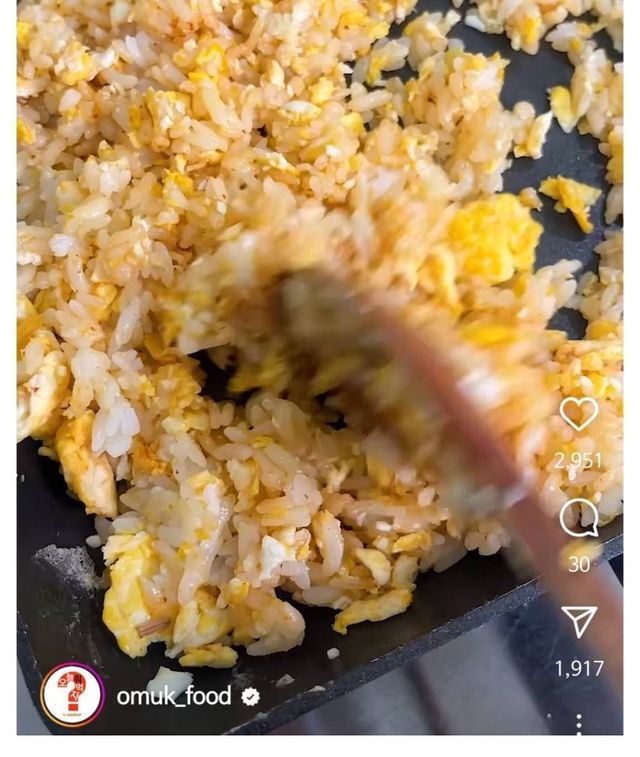Open comments on the fried rice reel

tap(578, 518)
